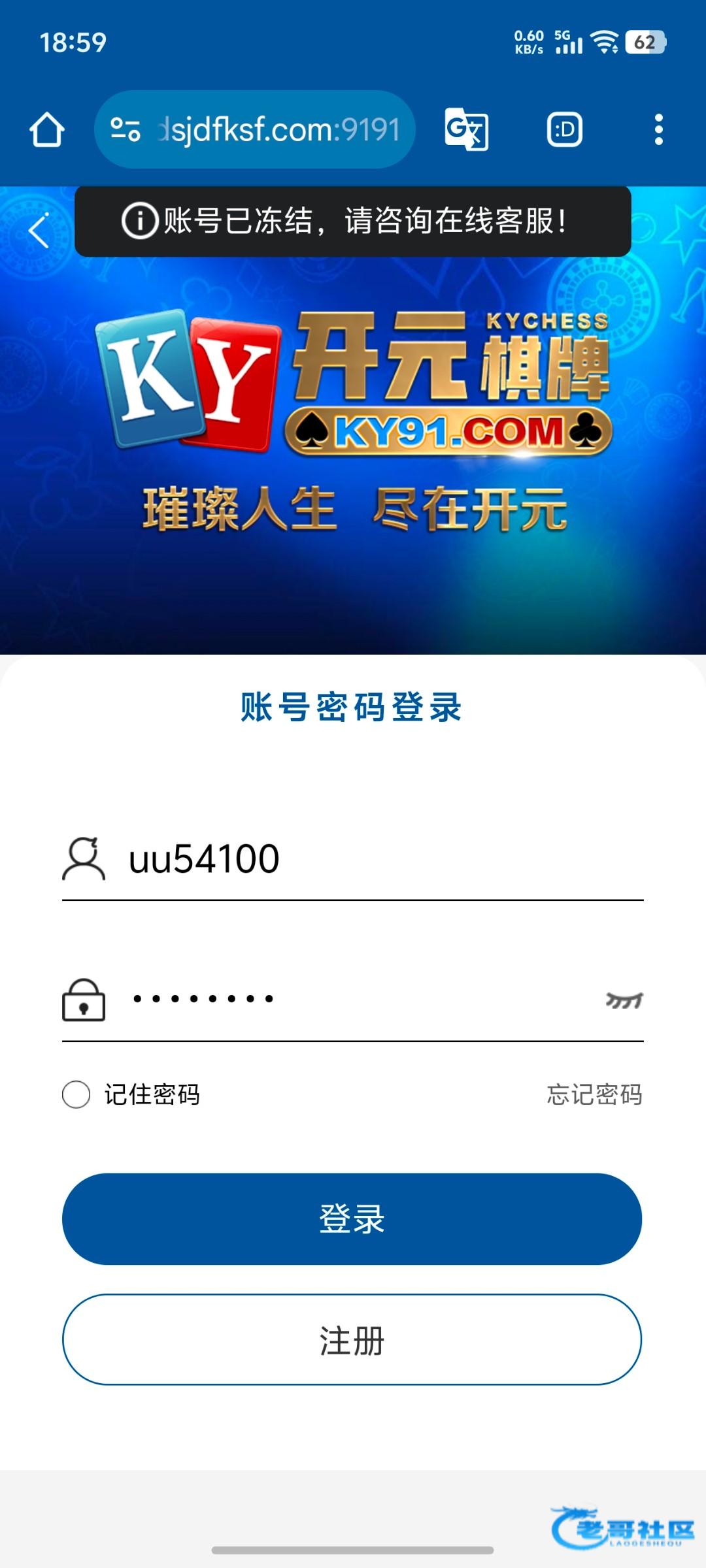Open the browser three-dot overflow menu
The width and height of the screenshot is (706, 1568).
click(x=659, y=129)
